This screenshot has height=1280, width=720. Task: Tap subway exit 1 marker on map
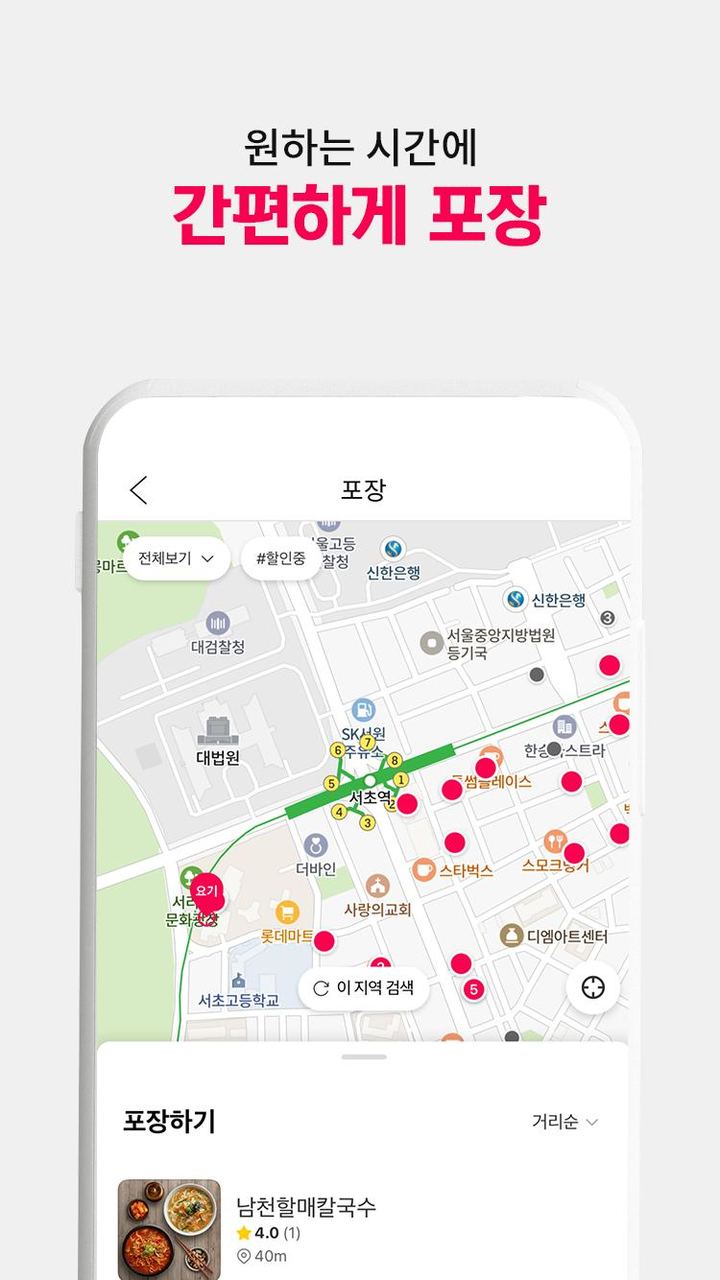pyautogui.click(x=400, y=779)
